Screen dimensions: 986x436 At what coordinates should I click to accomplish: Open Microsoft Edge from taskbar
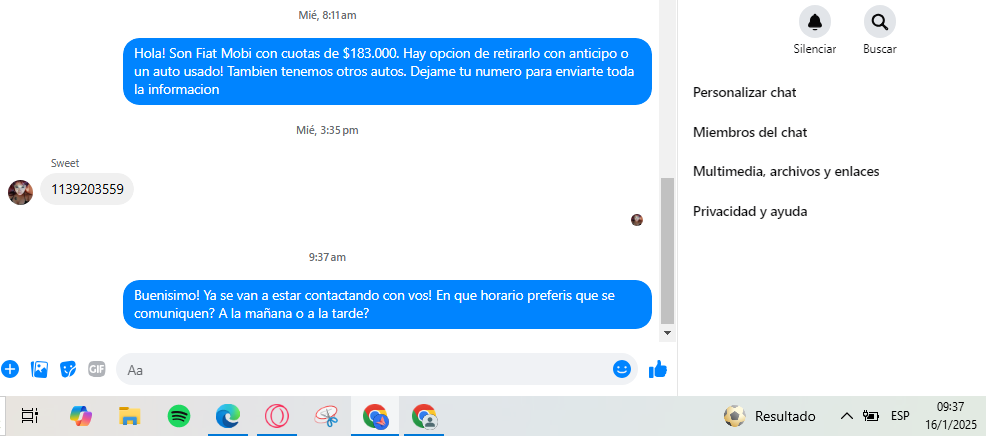[228, 416]
